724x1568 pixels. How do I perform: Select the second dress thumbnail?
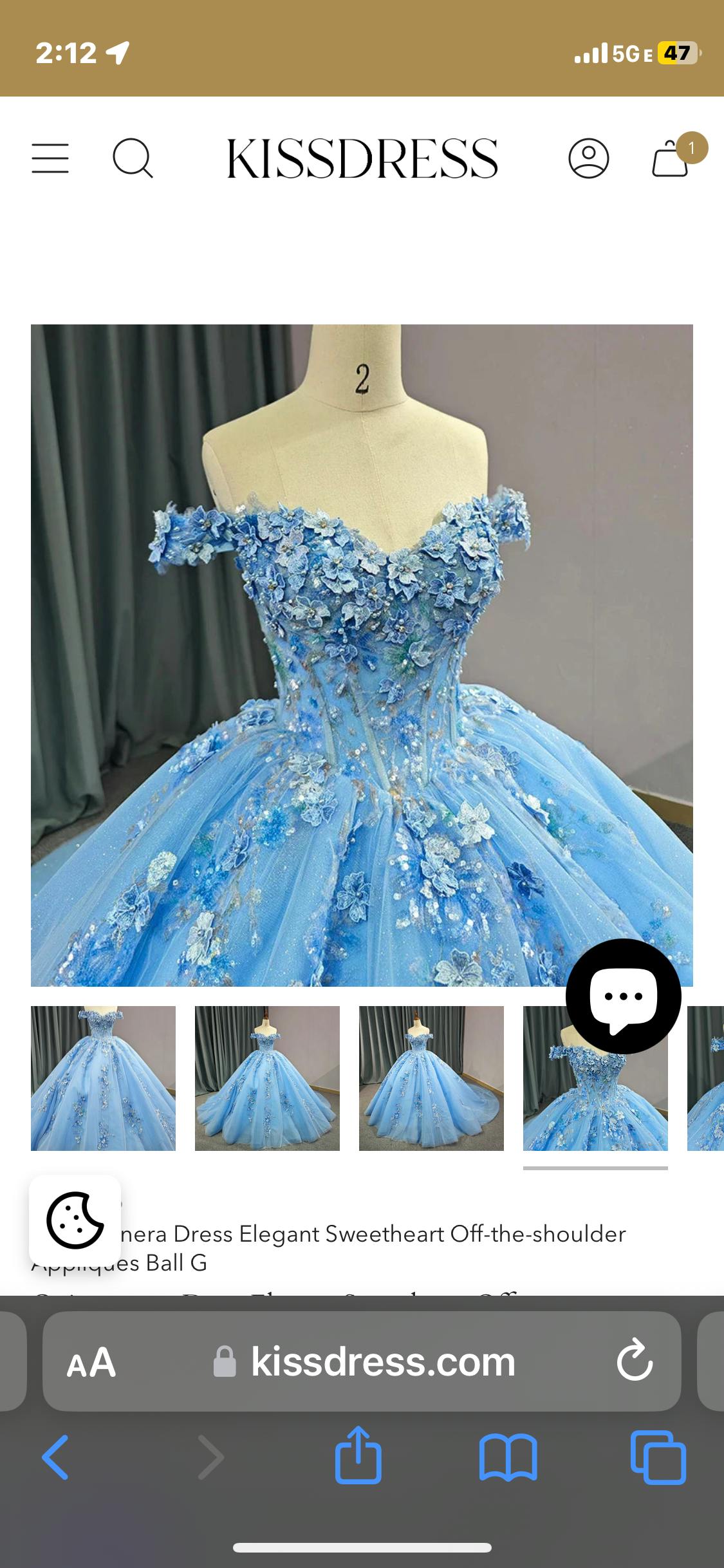(x=267, y=1078)
